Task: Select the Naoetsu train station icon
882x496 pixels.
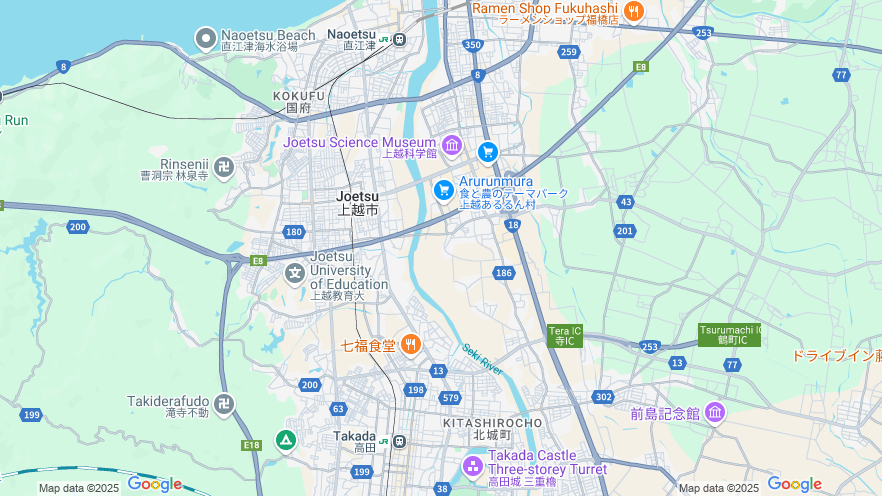Action: tap(399, 39)
